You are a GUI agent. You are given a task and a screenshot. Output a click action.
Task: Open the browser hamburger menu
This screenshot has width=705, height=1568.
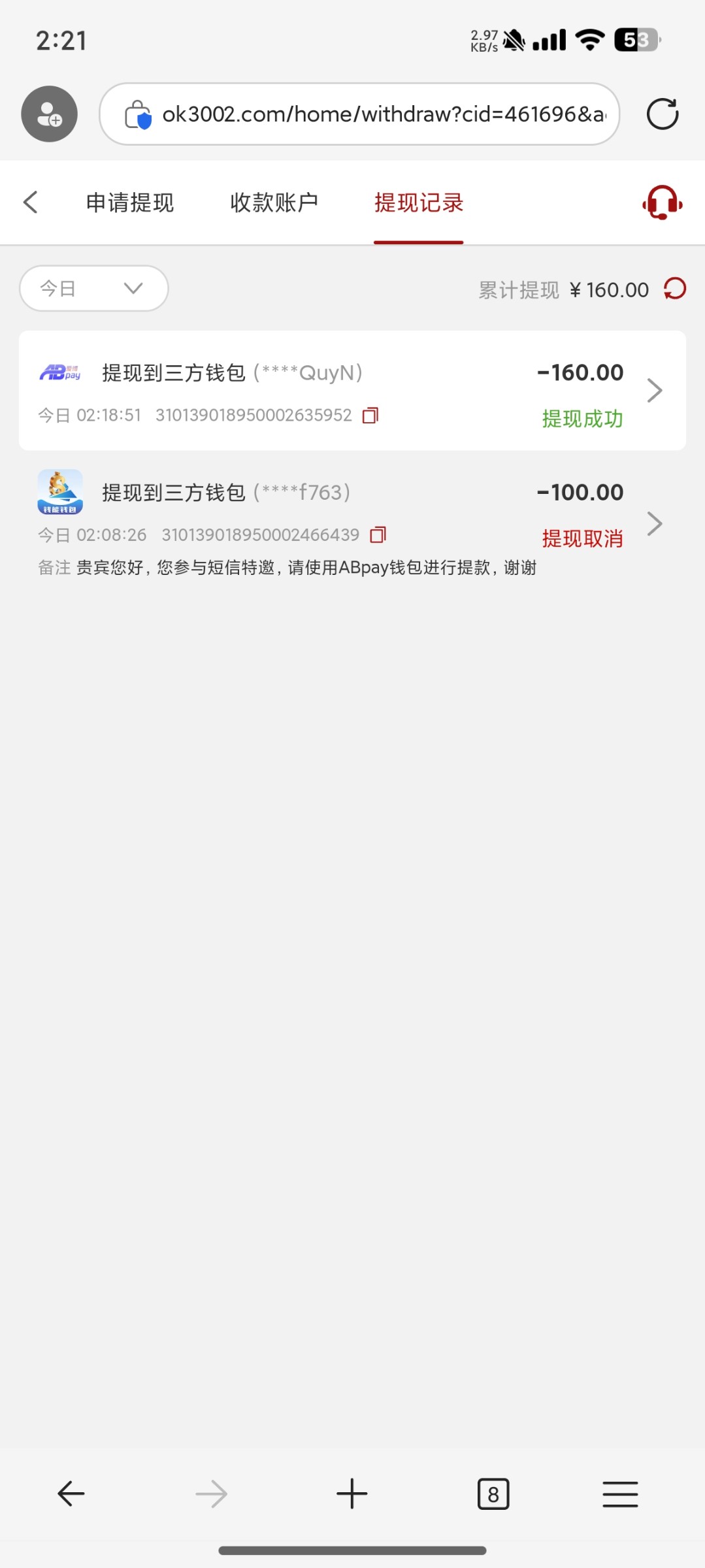click(620, 1494)
